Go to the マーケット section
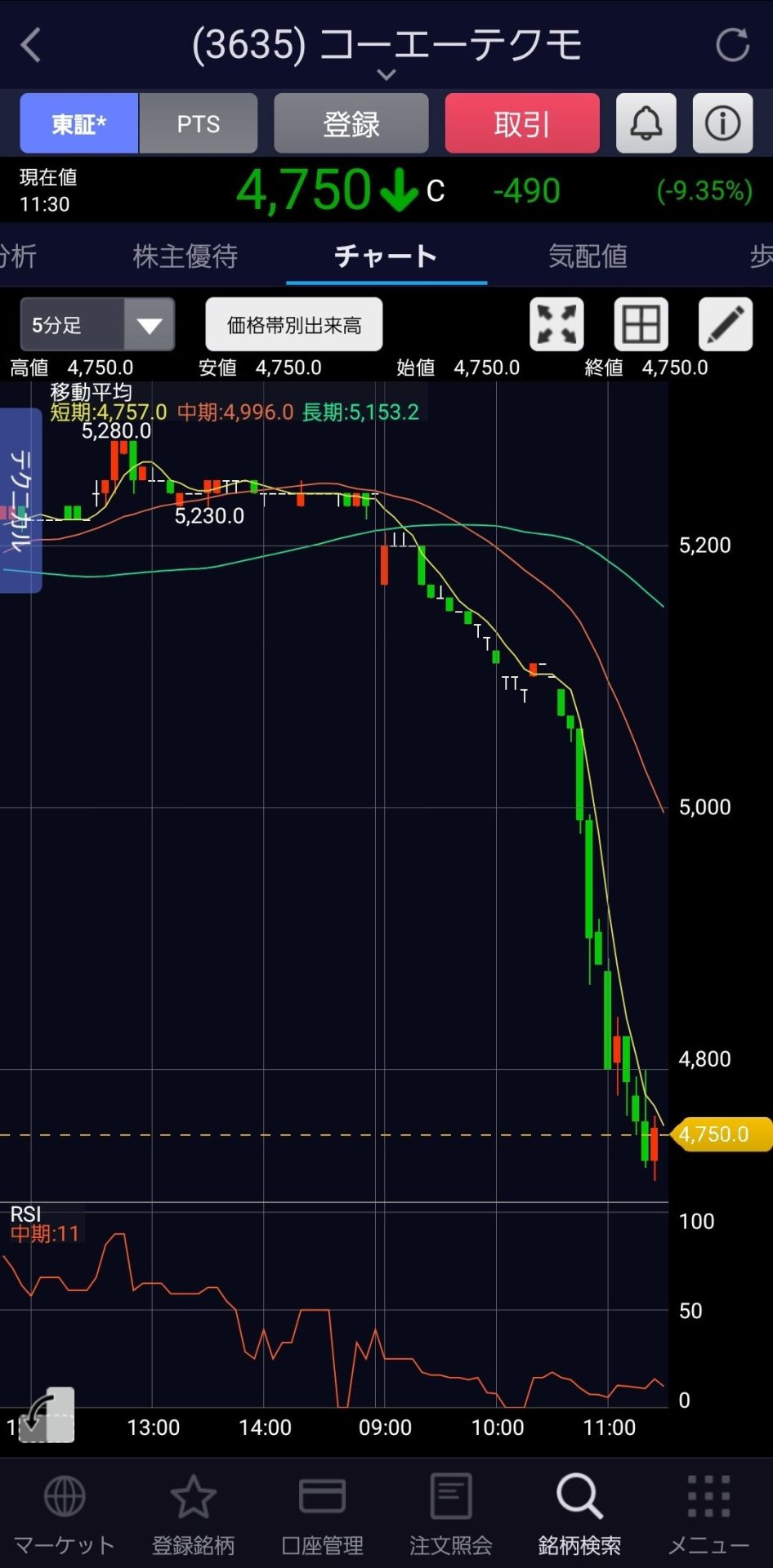The image size is (773, 1568). tap(65, 1514)
